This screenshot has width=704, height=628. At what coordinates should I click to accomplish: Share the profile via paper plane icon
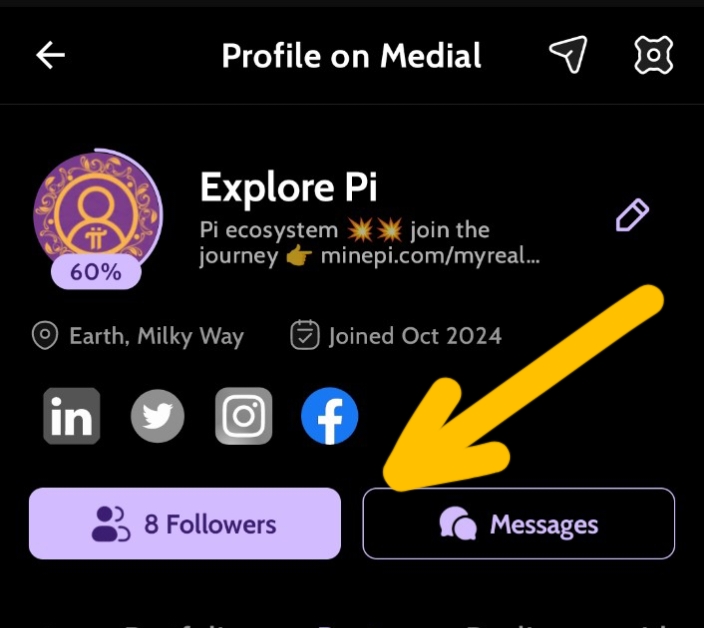(x=568, y=56)
